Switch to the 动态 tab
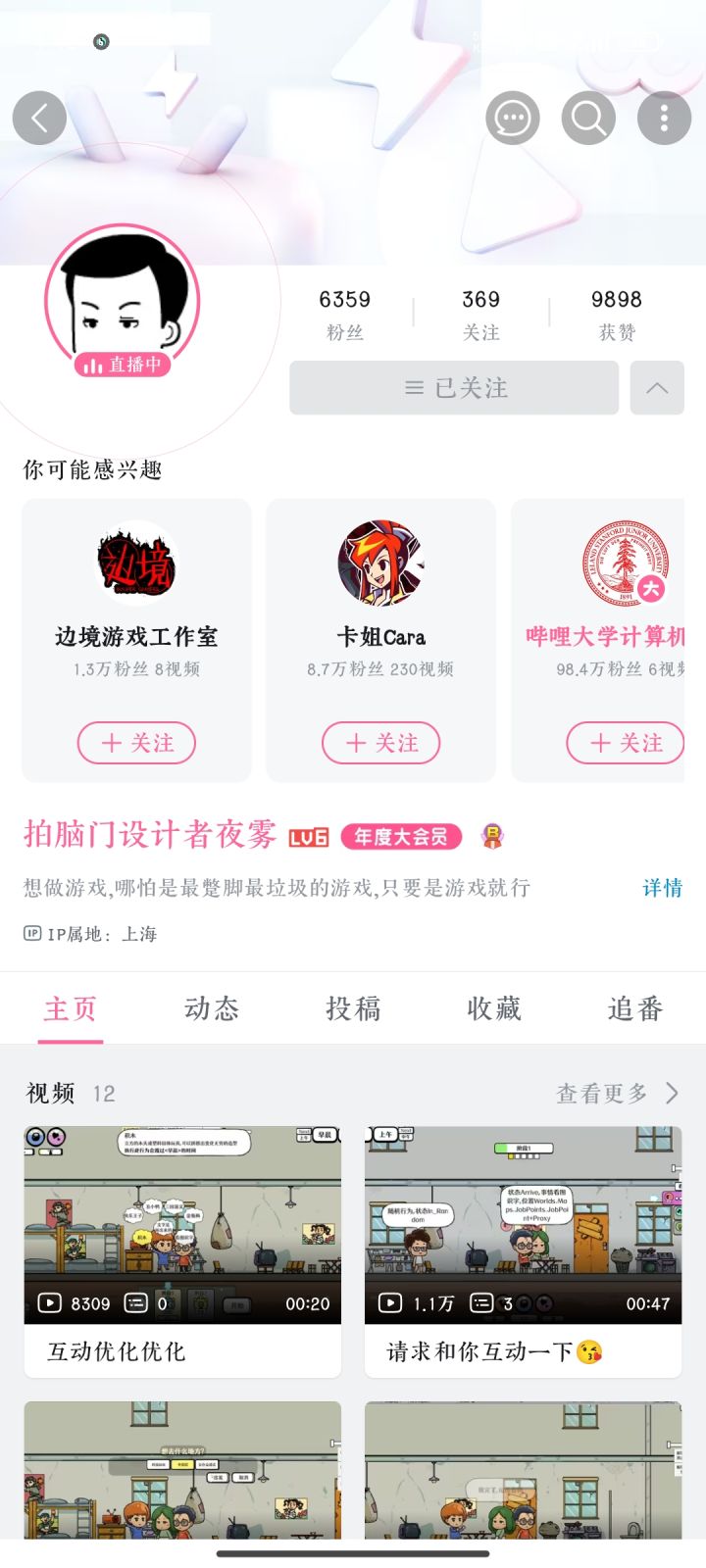Image resolution: width=706 pixels, height=1568 pixels. [x=212, y=1008]
